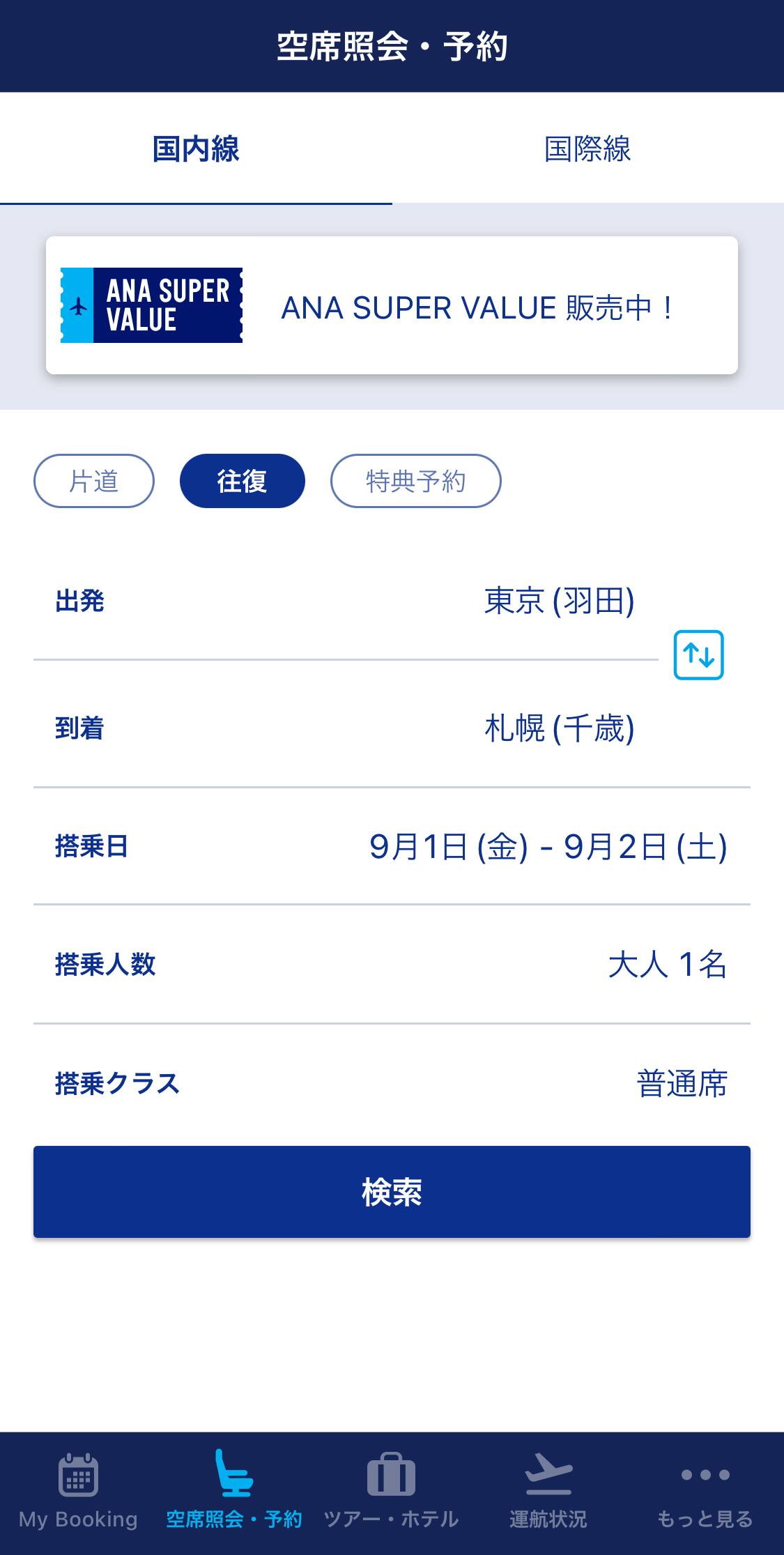784x1555 pixels.
Task: Swap departure and arrival with the arrows icon
Action: 699,656
